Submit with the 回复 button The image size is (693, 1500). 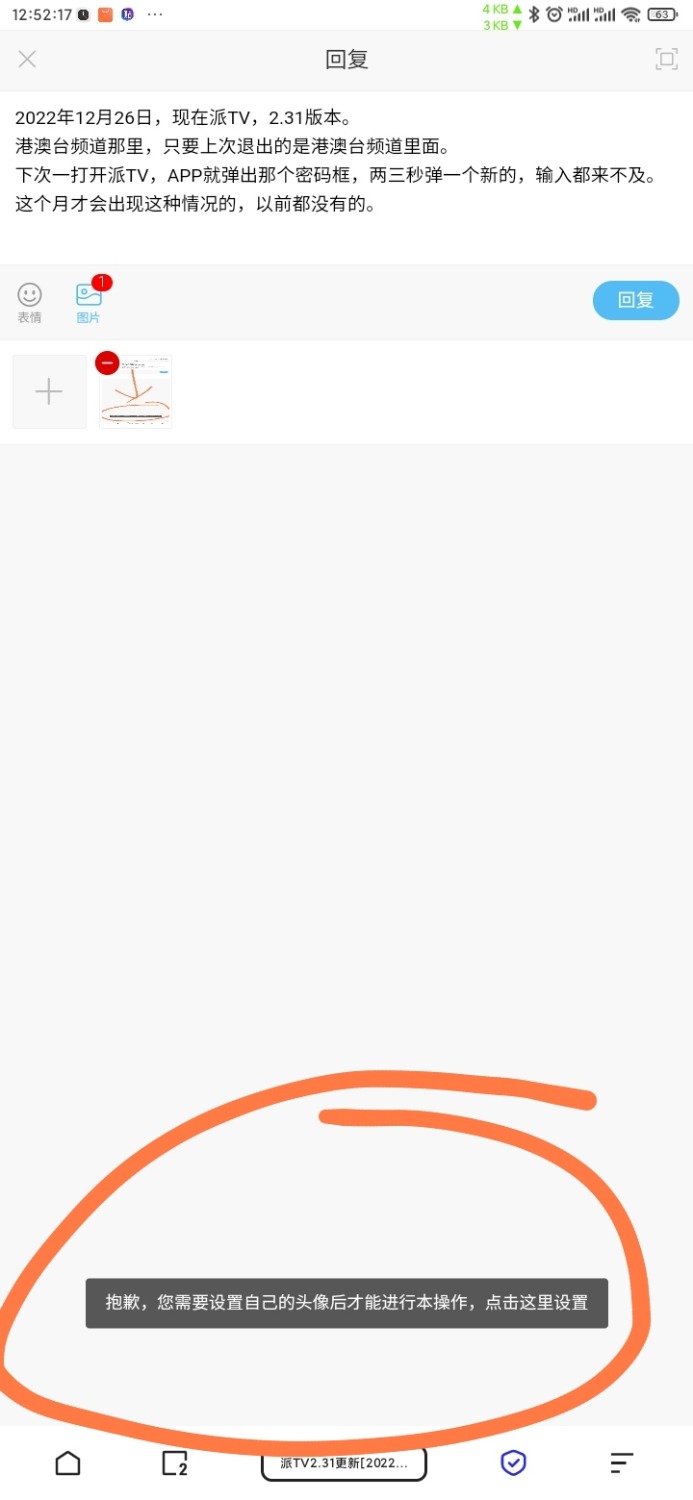635,300
